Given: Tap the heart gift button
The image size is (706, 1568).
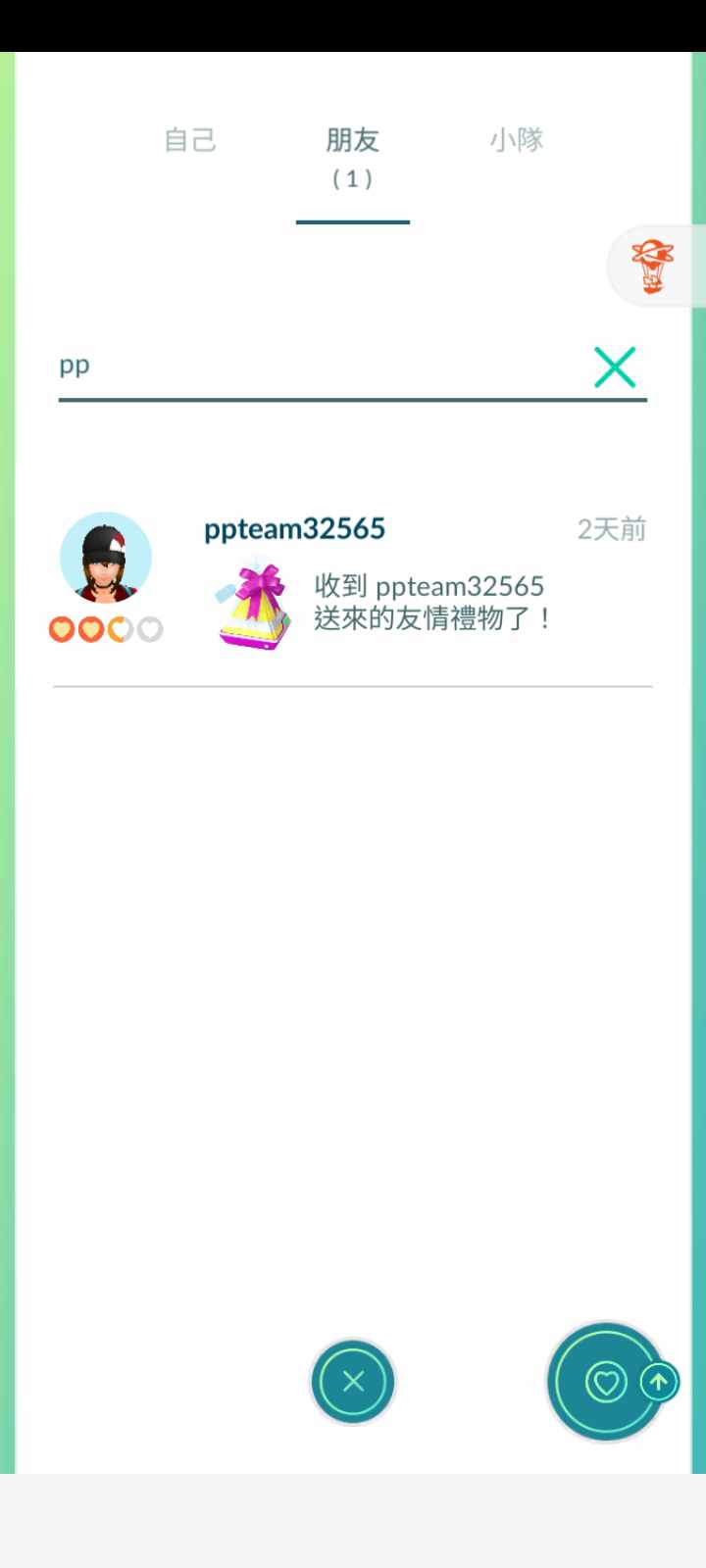Looking at the screenshot, I should pos(606,1383).
